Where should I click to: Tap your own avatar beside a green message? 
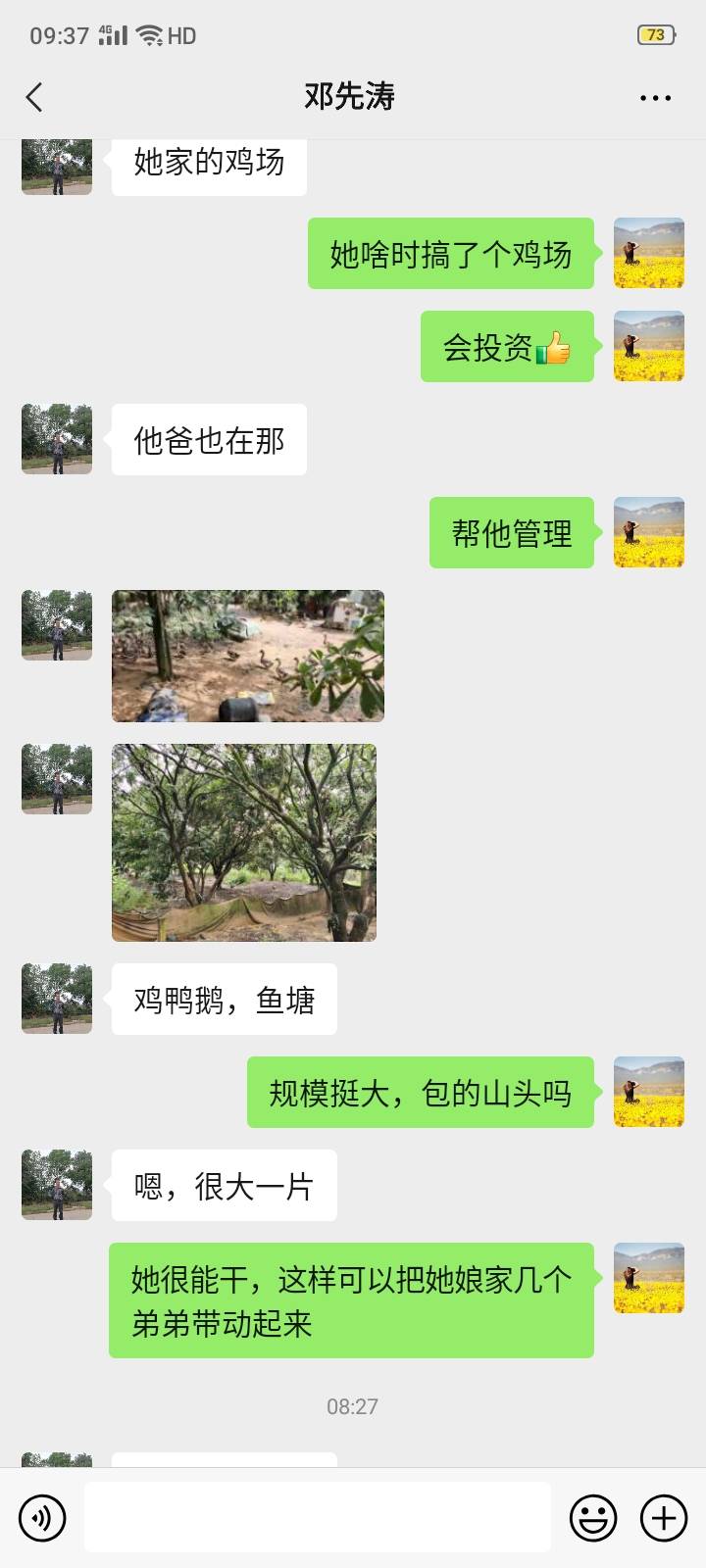point(649,253)
